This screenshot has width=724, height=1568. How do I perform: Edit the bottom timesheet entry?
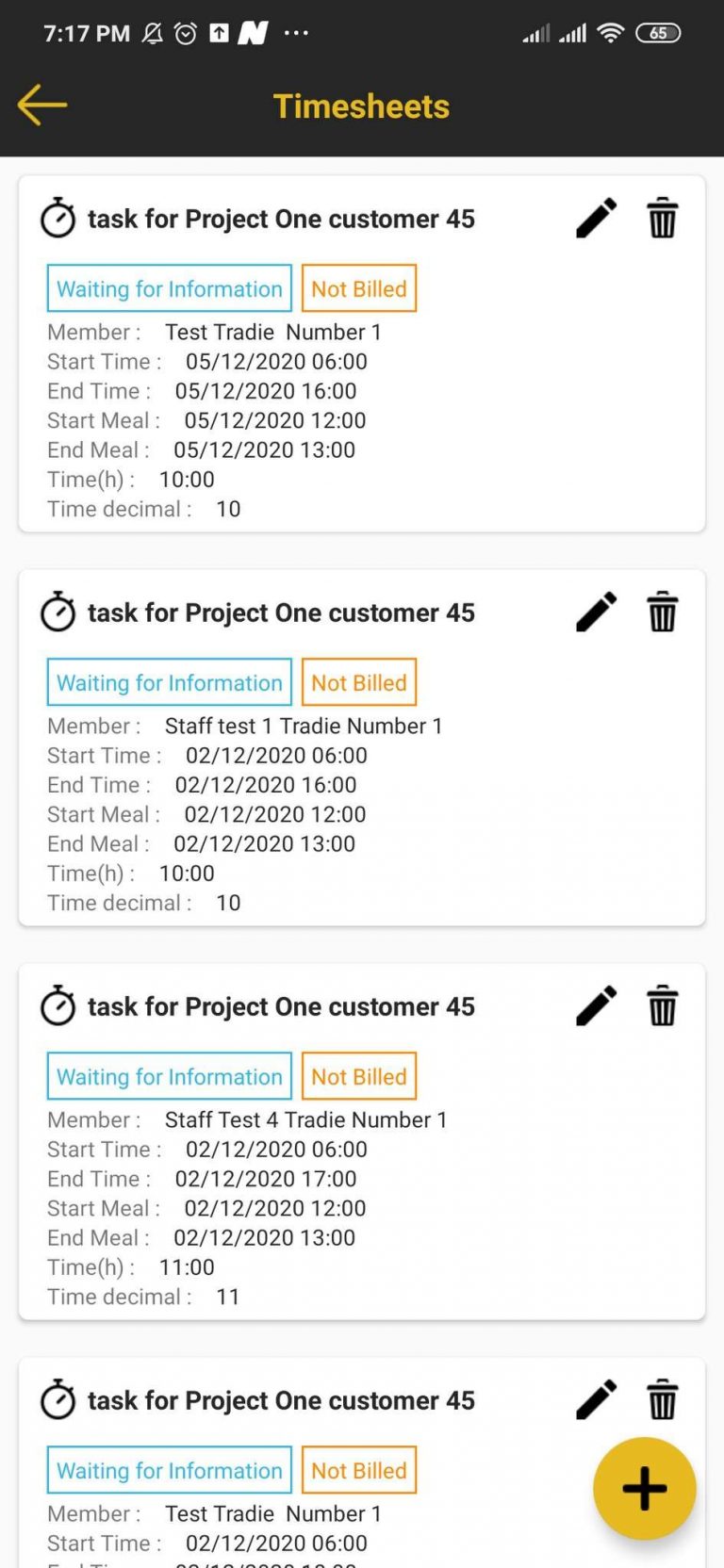(x=595, y=1401)
